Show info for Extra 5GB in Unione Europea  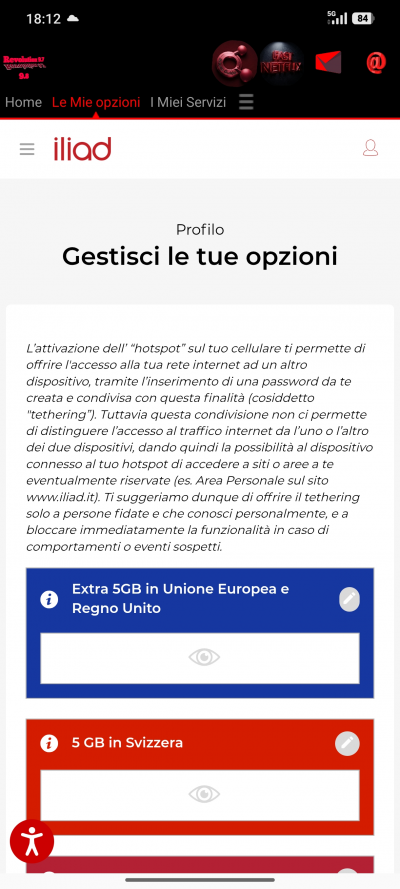click(x=49, y=599)
